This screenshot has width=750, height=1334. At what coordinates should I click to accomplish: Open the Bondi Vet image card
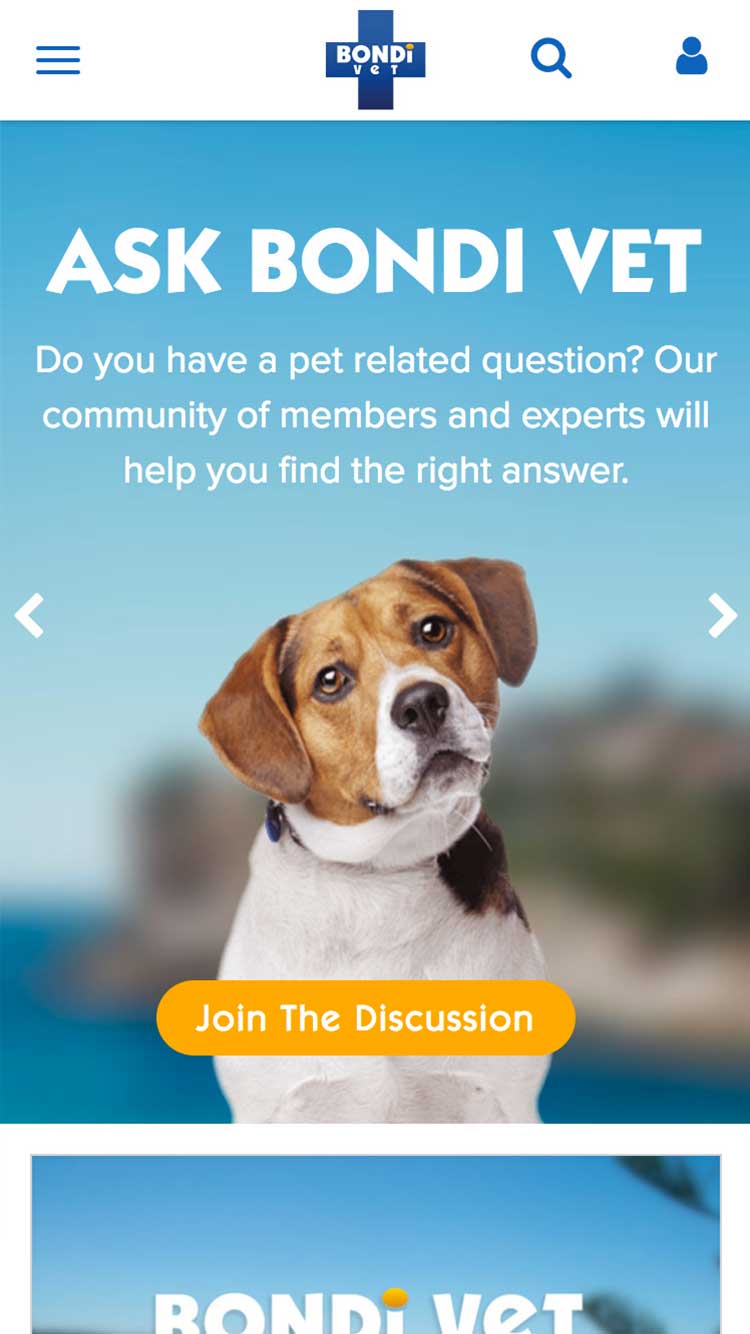[x=375, y=1244]
